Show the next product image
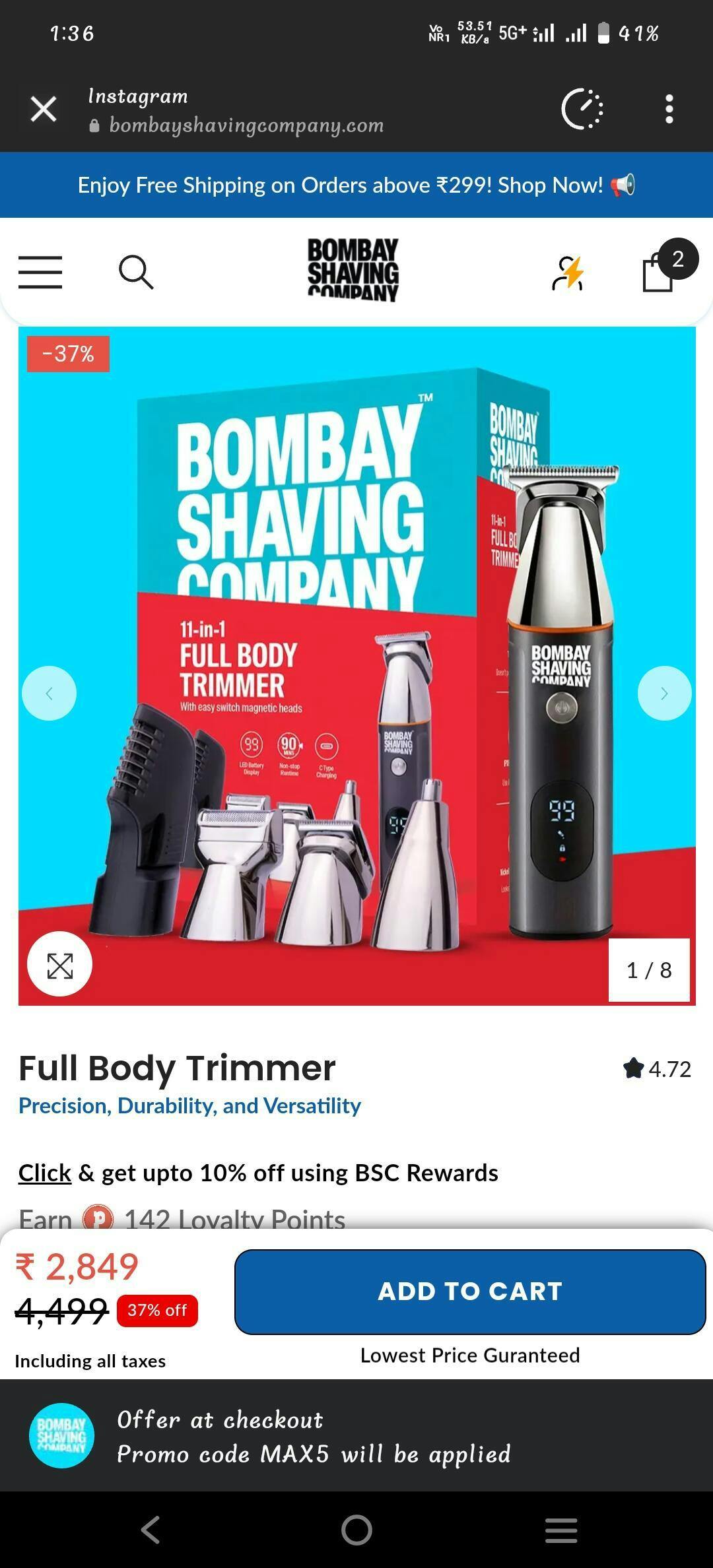 [x=664, y=693]
